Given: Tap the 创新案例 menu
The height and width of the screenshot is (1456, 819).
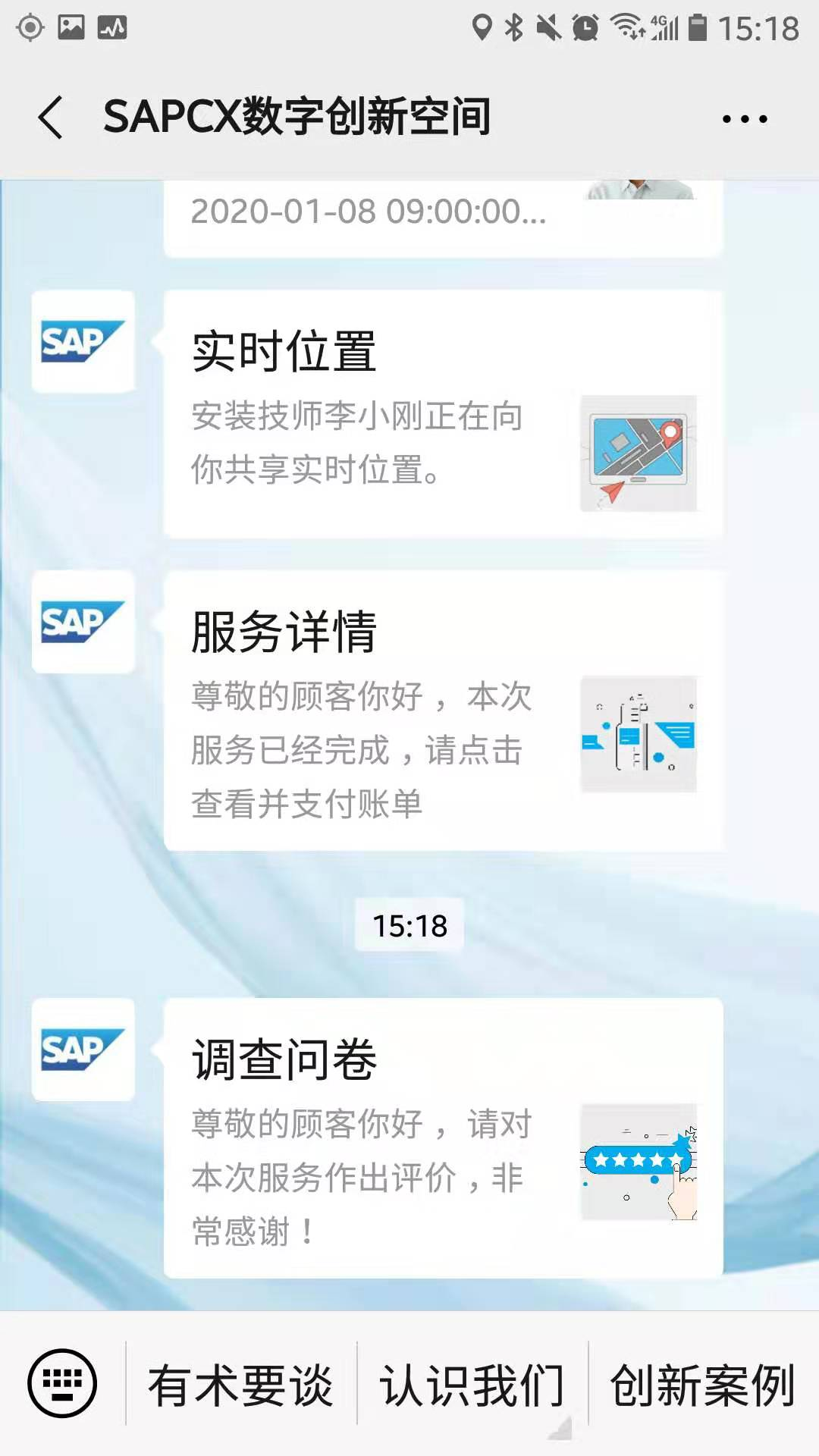Looking at the screenshot, I should coord(703,1385).
